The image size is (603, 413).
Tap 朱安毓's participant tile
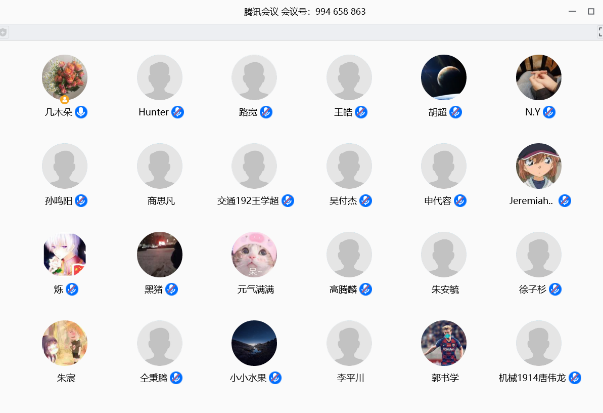[x=443, y=255]
